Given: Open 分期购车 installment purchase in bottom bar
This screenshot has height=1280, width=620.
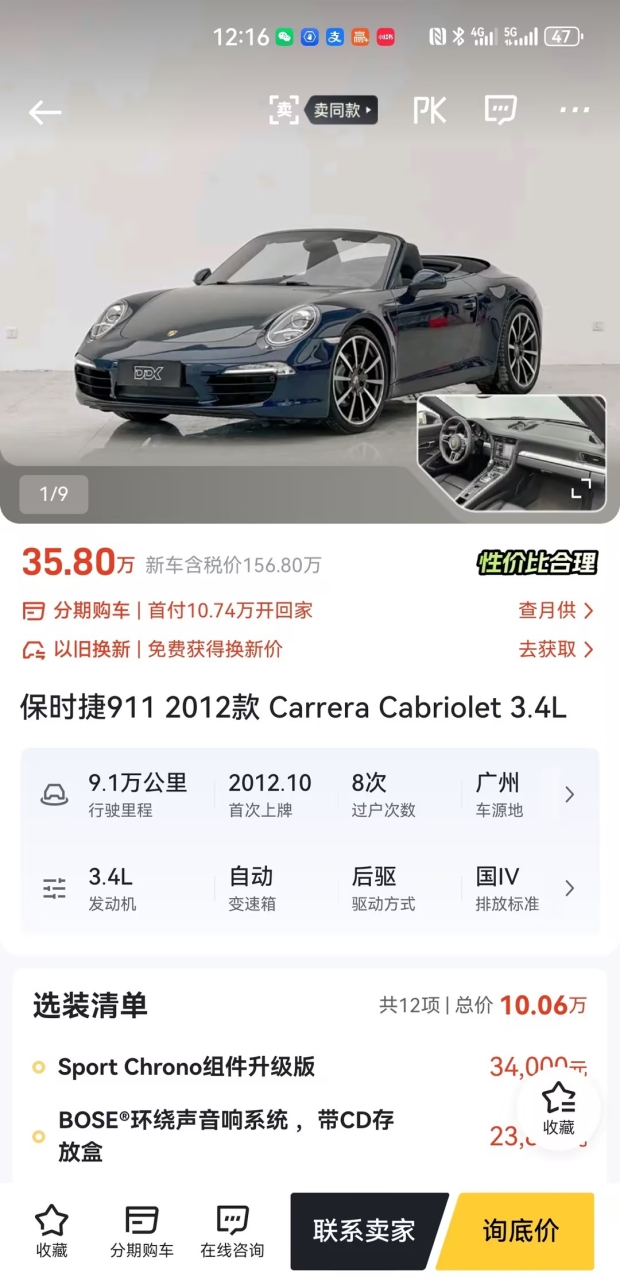Looking at the screenshot, I should click(142, 1230).
